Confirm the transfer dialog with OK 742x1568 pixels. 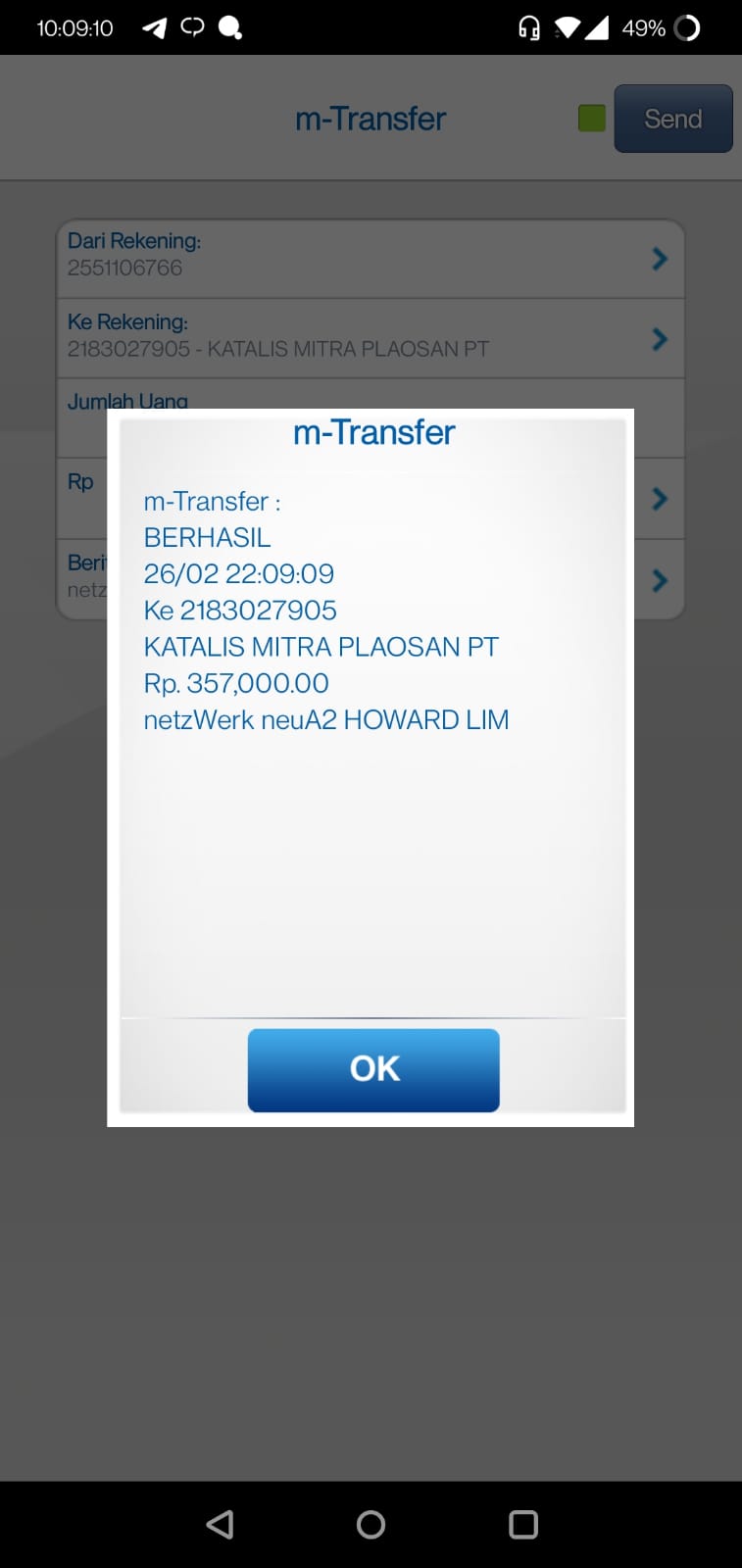(x=373, y=1070)
